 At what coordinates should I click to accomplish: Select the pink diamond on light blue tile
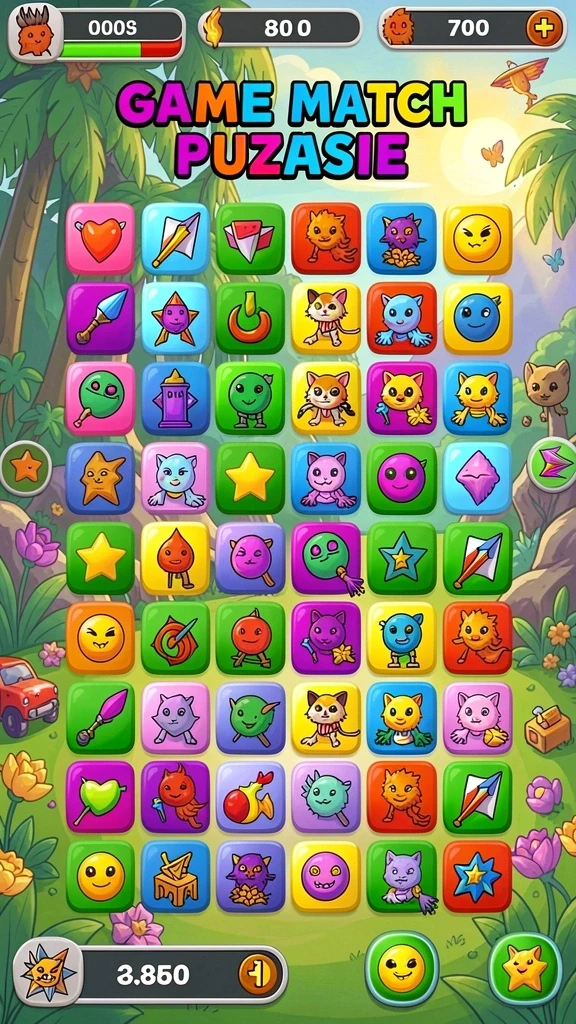tap(477, 478)
